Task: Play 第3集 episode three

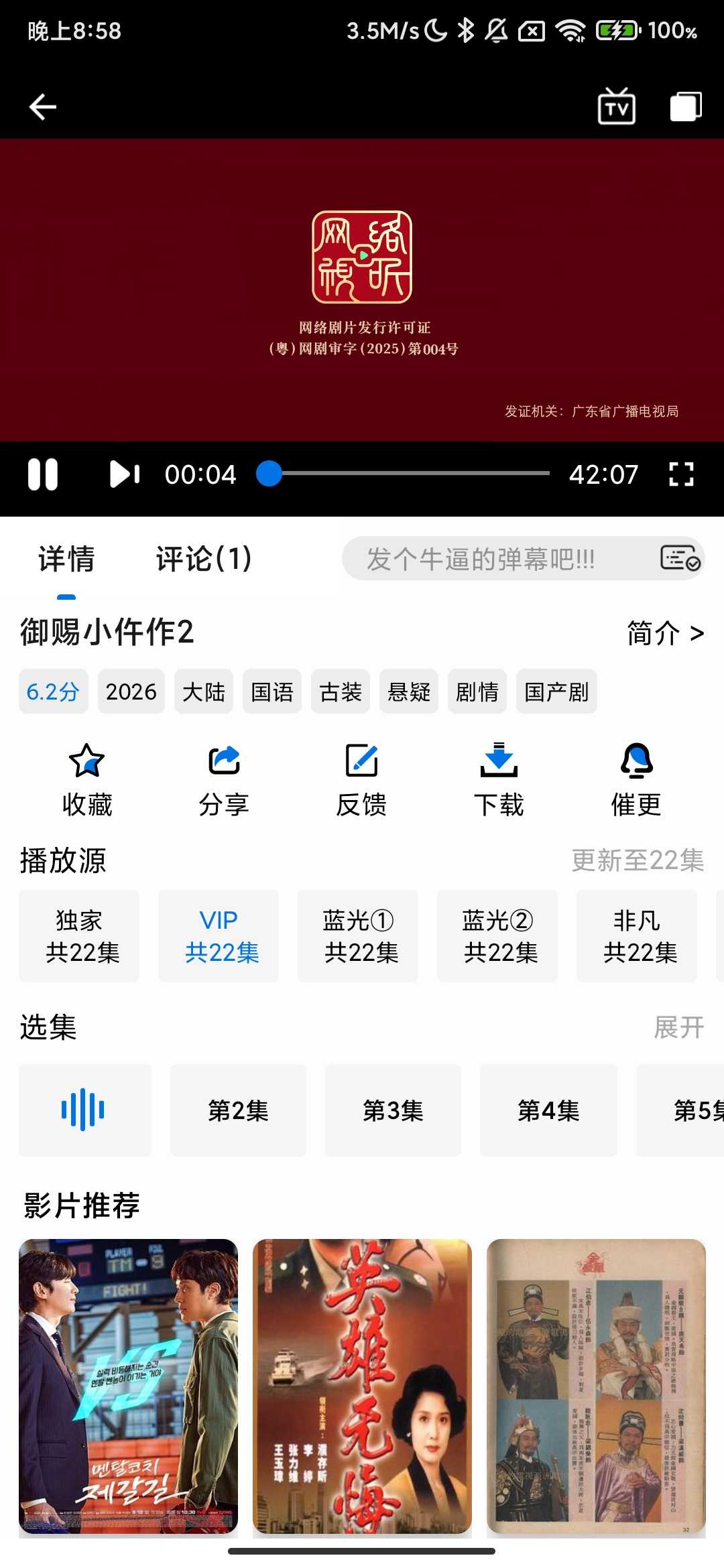Action: (x=394, y=1110)
